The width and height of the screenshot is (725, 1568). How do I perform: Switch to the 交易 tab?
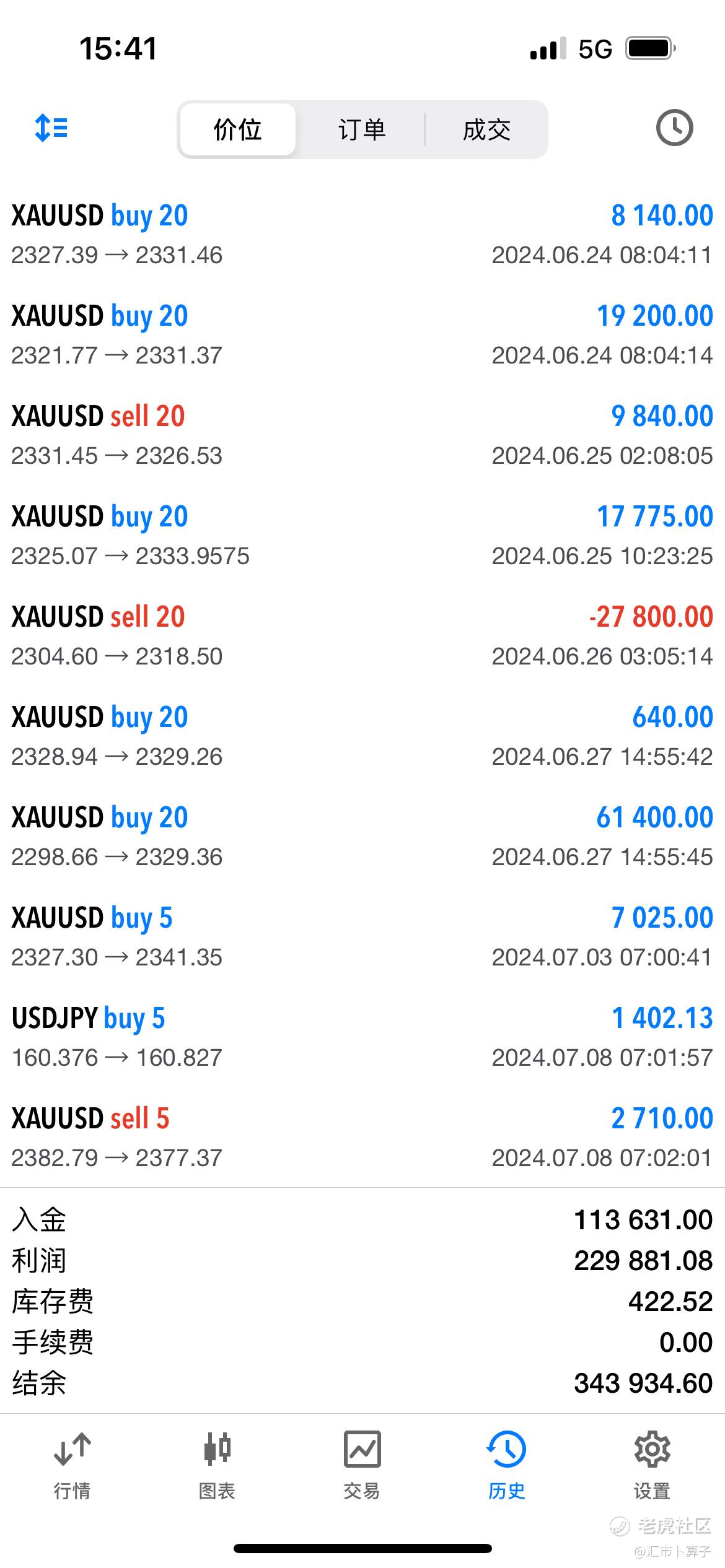(362, 1465)
